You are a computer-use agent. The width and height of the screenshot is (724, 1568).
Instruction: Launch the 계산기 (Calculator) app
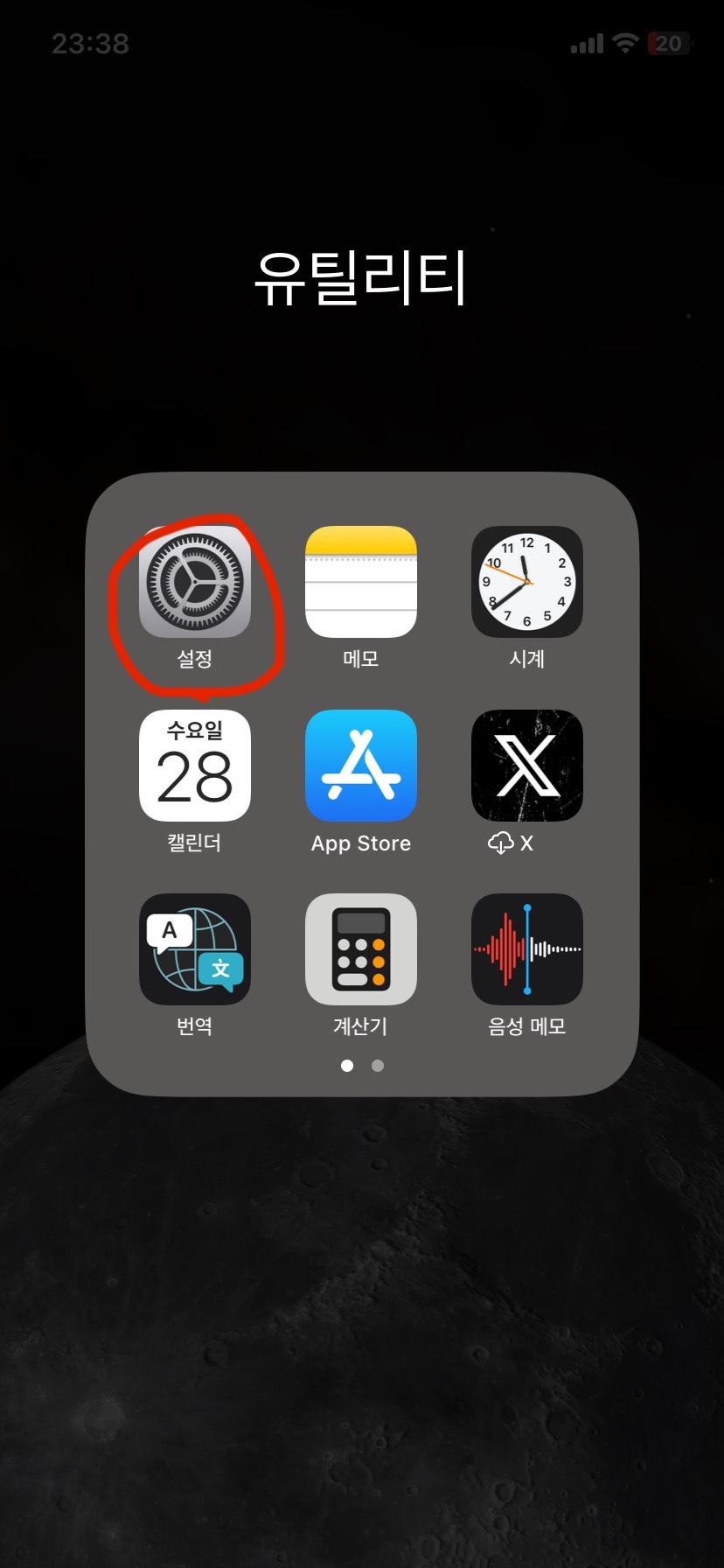[x=361, y=949]
